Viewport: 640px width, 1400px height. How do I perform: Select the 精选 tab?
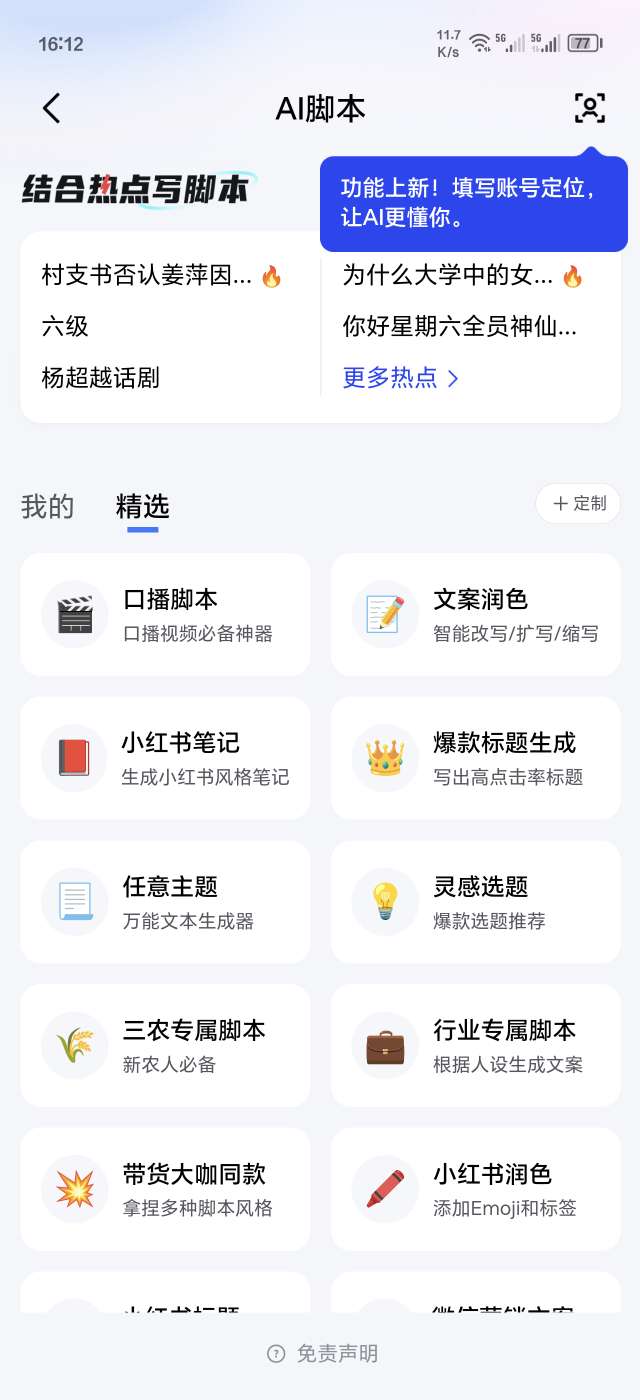pyautogui.click(x=142, y=507)
